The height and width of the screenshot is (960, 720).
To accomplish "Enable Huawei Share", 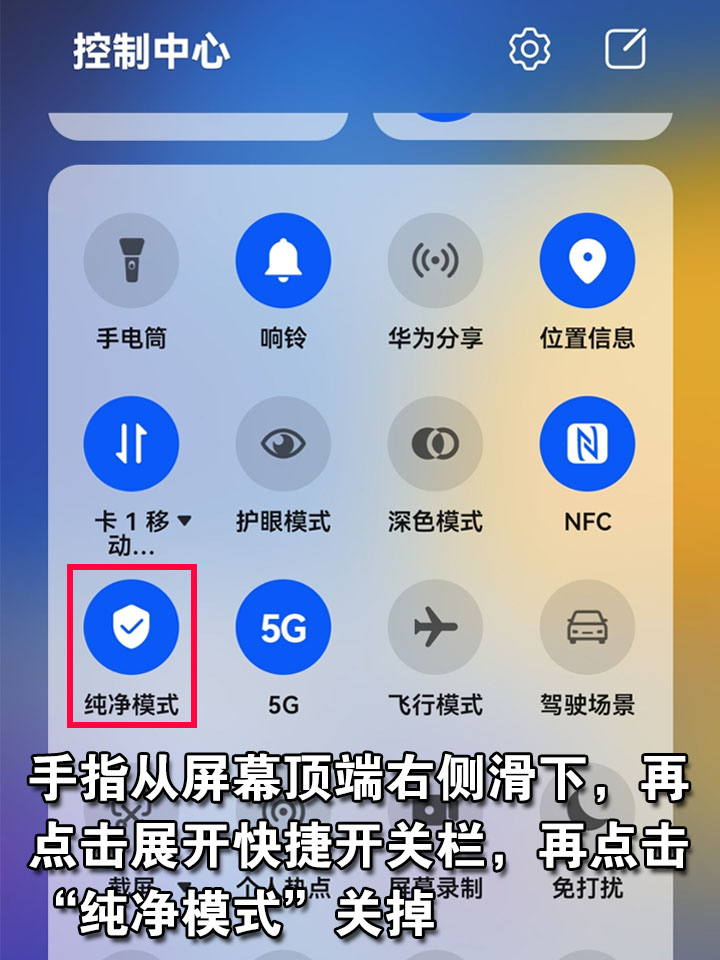I will coord(435,261).
